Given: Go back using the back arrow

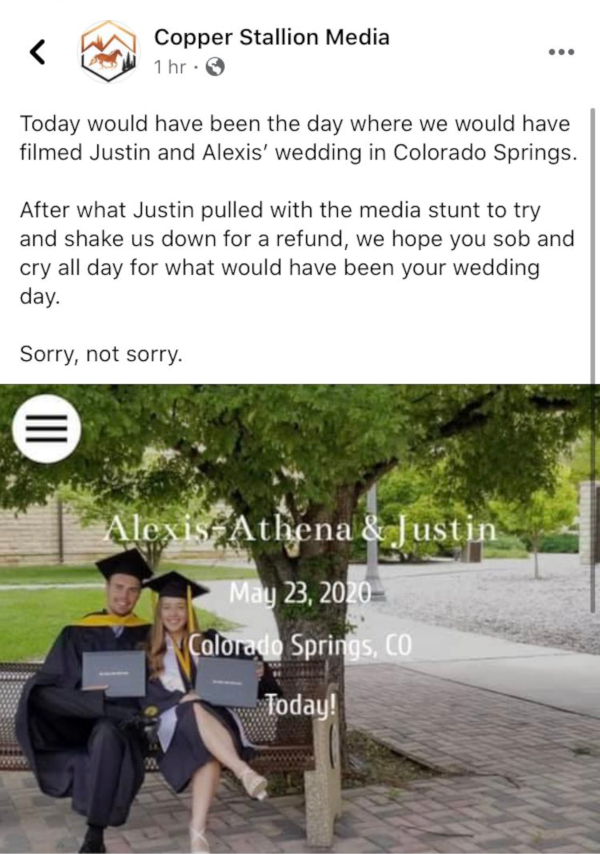Looking at the screenshot, I should 39,52.
